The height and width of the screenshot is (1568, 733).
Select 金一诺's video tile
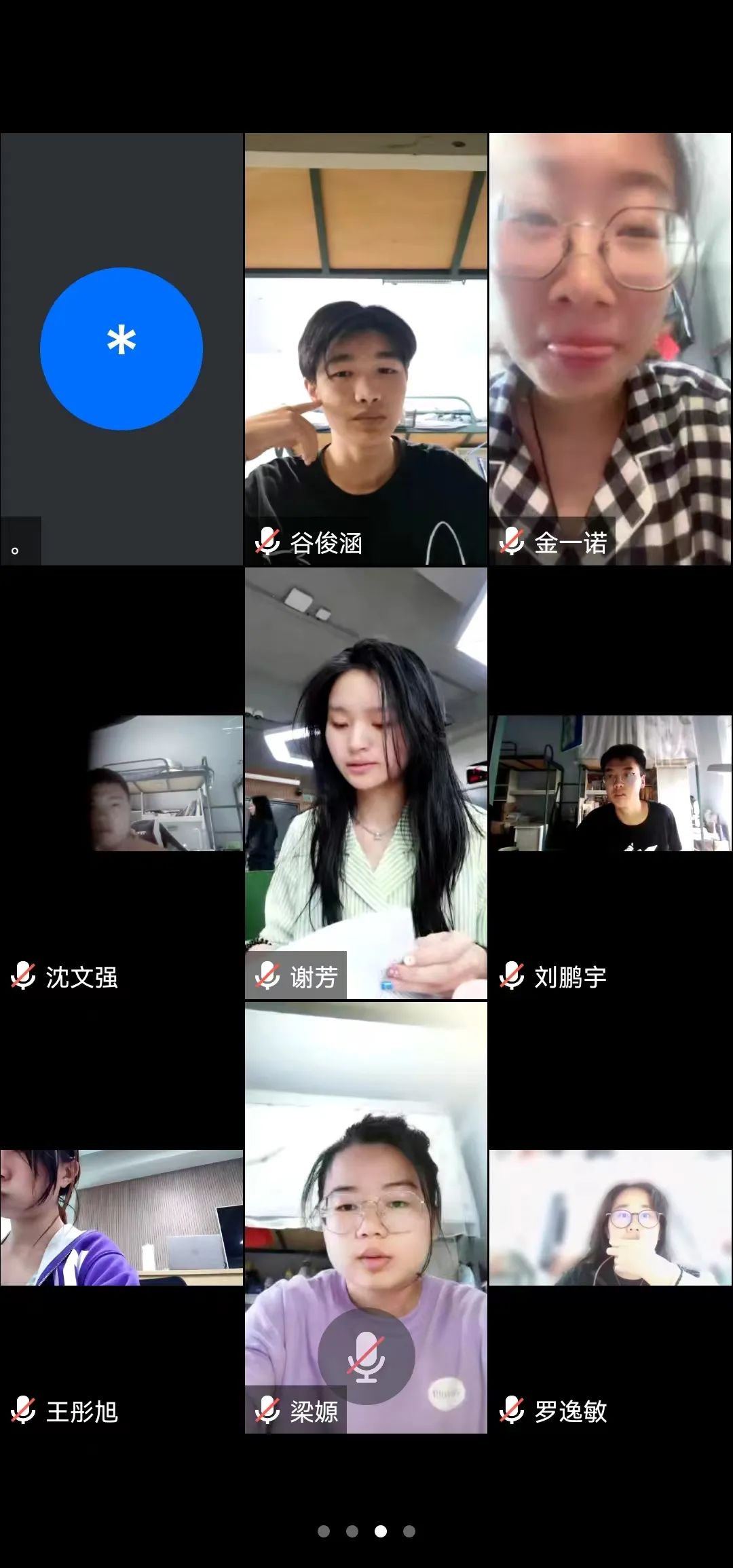point(610,349)
